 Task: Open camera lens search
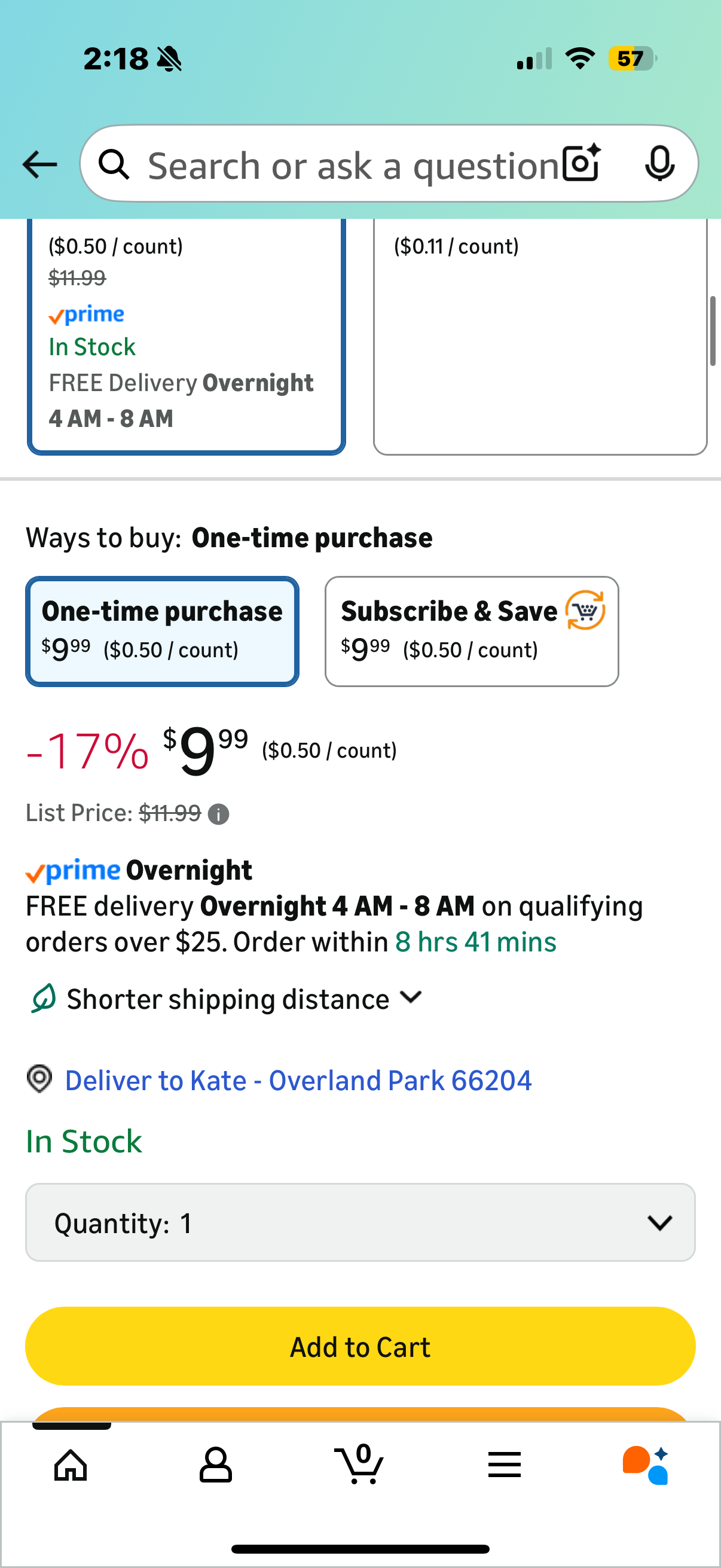tap(581, 163)
